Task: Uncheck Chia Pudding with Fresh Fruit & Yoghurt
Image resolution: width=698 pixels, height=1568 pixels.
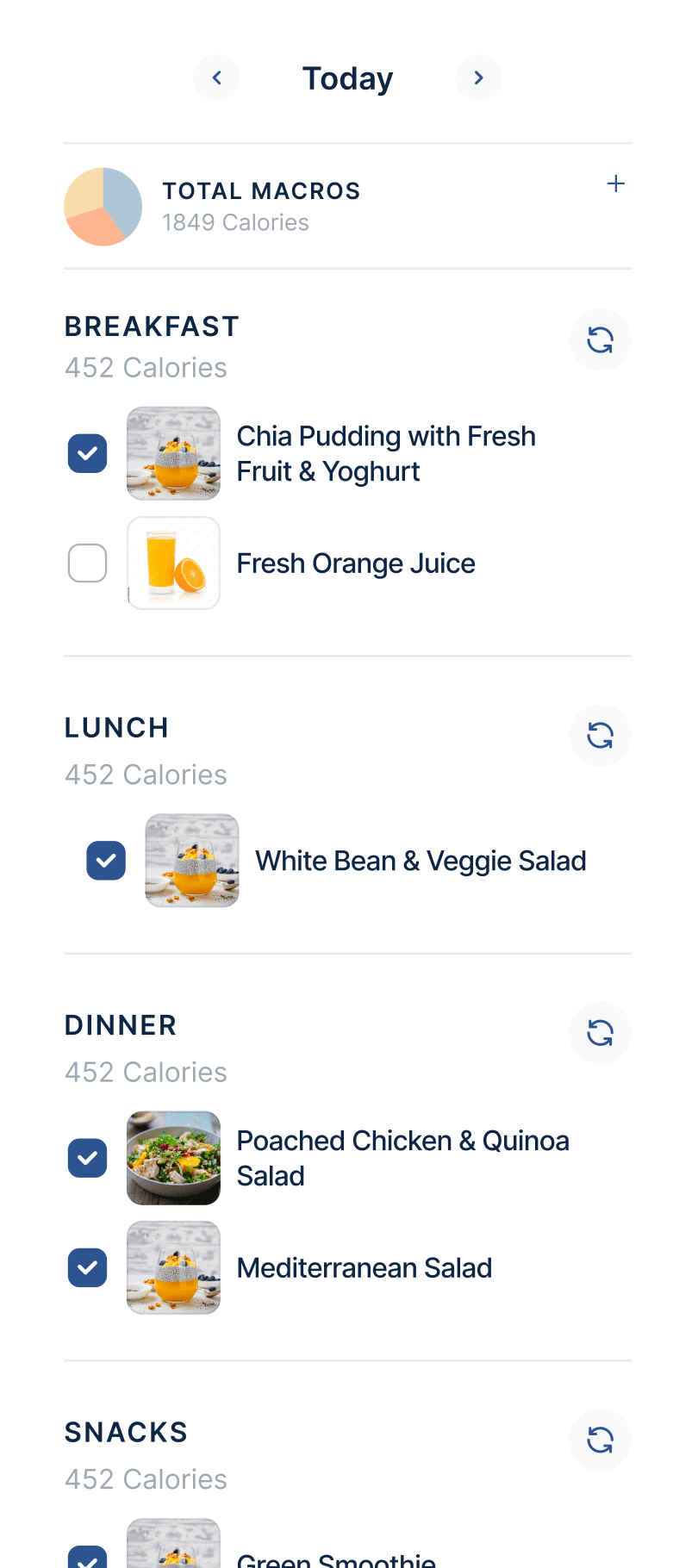Action: coord(87,453)
